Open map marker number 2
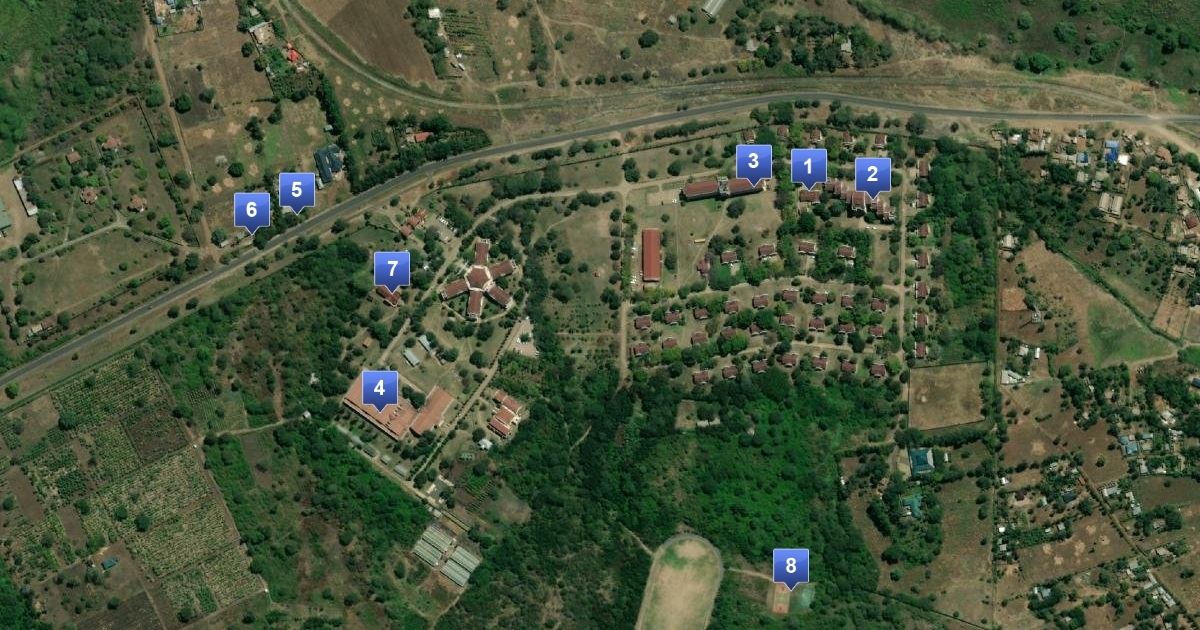The height and width of the screenshot is (630, 1200). pos(872,175)
